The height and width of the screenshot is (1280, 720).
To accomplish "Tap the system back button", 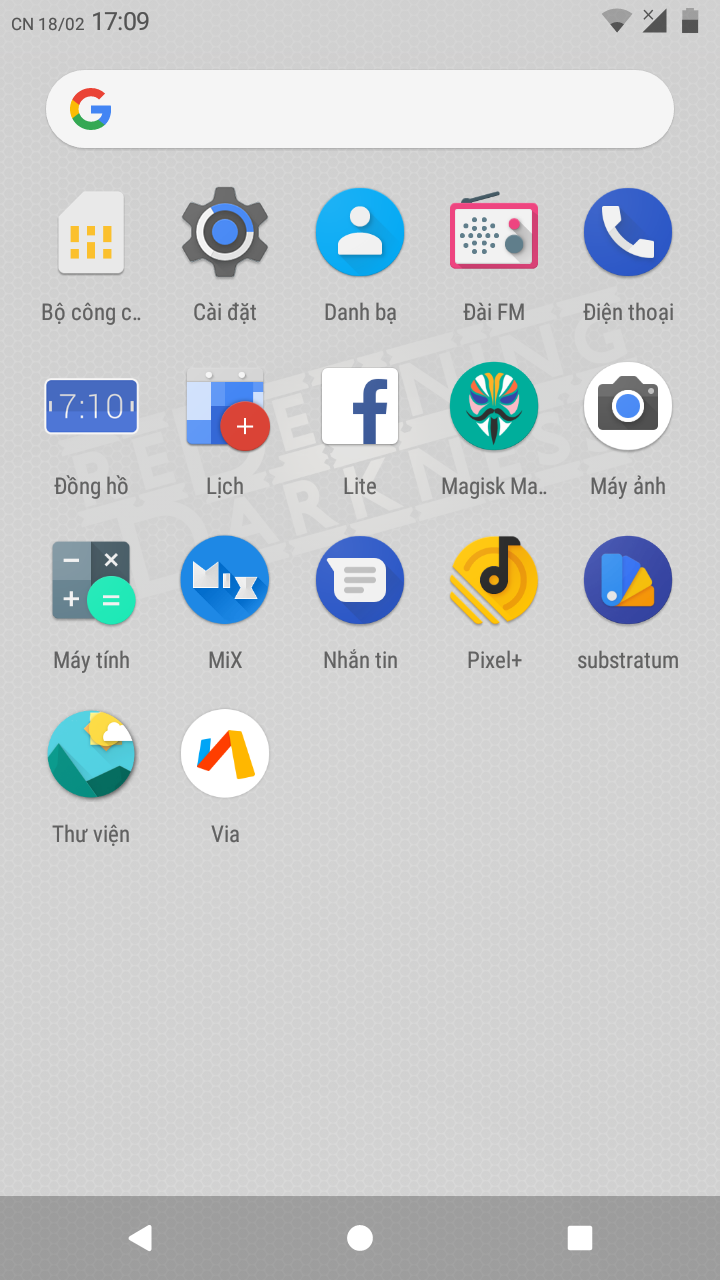I will (140, 1238).
